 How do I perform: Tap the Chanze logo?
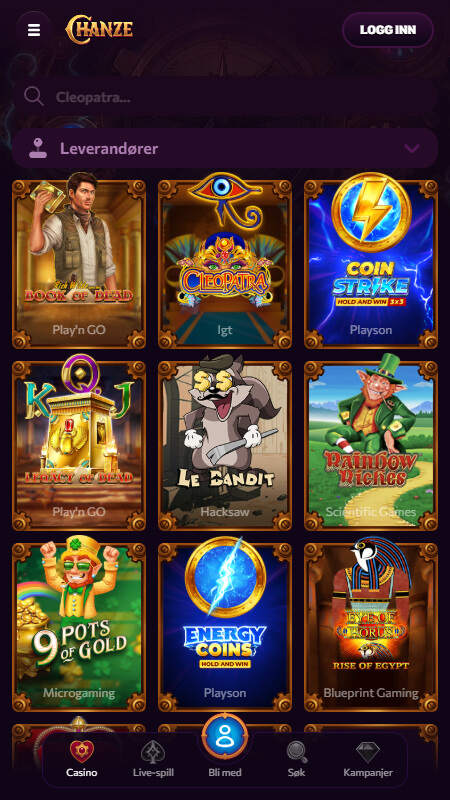click(99, 29)
